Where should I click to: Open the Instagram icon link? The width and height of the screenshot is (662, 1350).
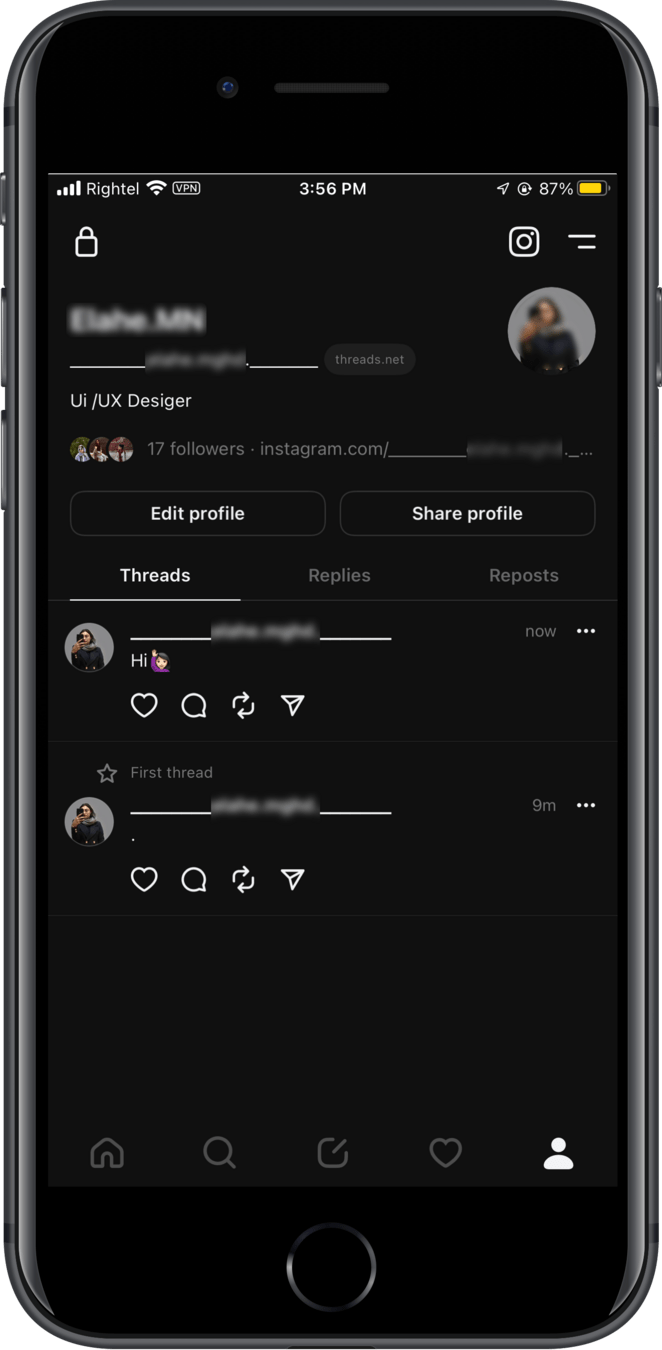click(524, 242)
